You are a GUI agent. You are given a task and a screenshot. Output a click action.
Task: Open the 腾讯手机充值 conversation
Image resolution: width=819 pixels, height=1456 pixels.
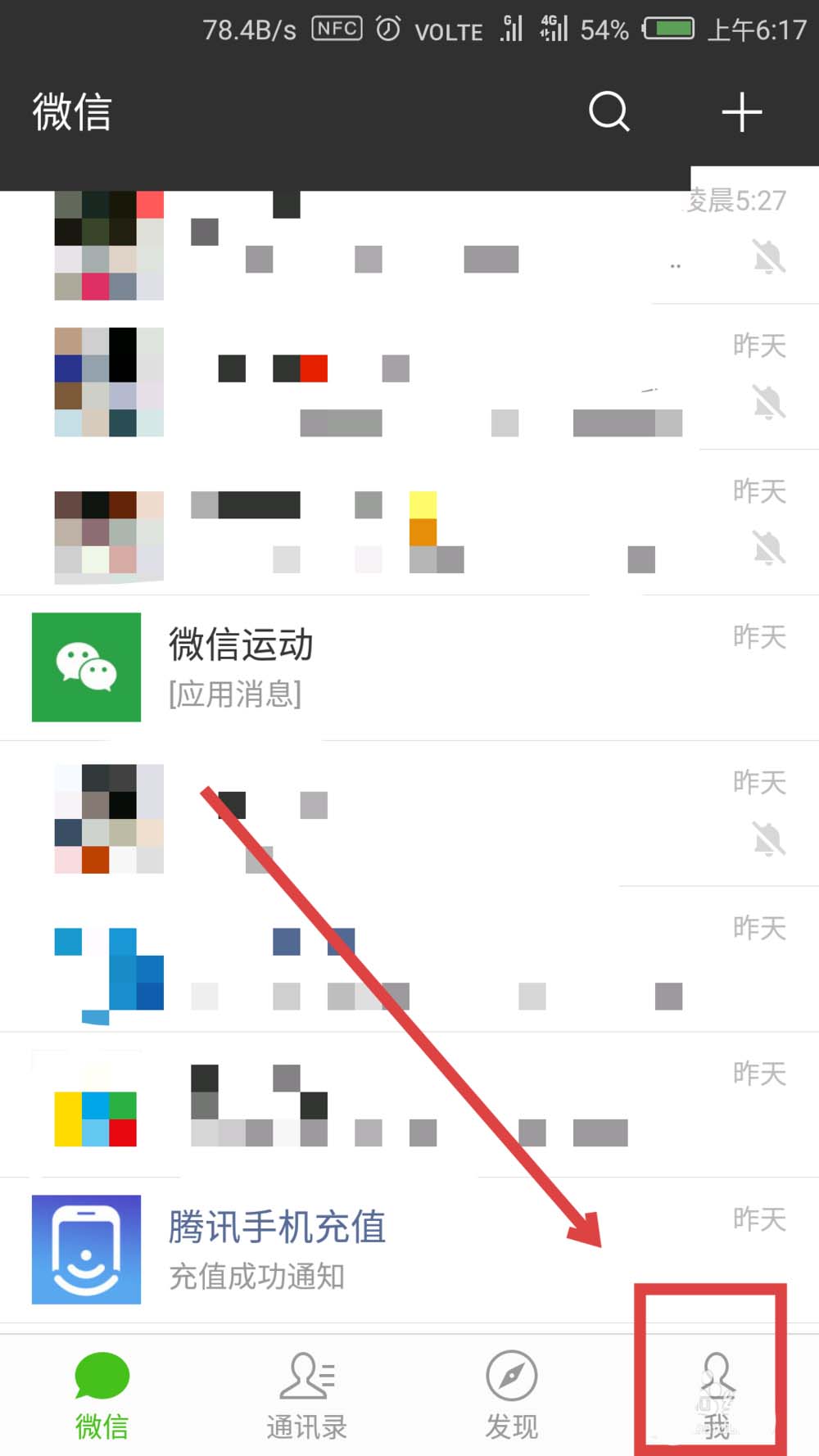(409, 1249)
